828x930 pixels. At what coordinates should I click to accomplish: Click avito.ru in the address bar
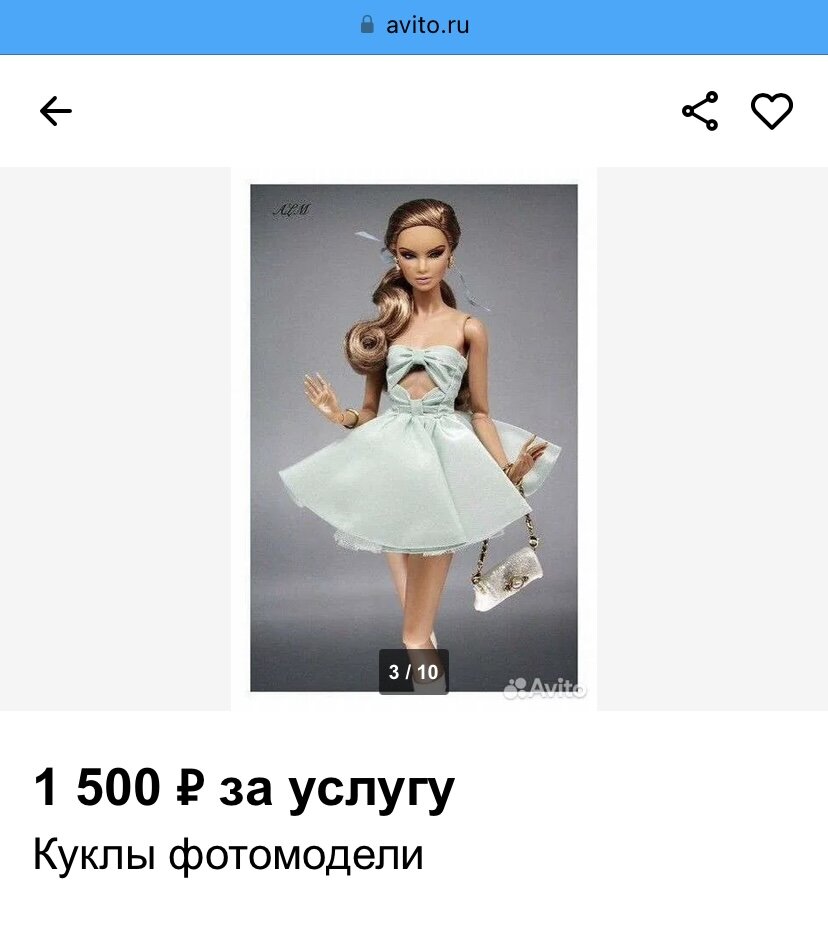point(427,25)
